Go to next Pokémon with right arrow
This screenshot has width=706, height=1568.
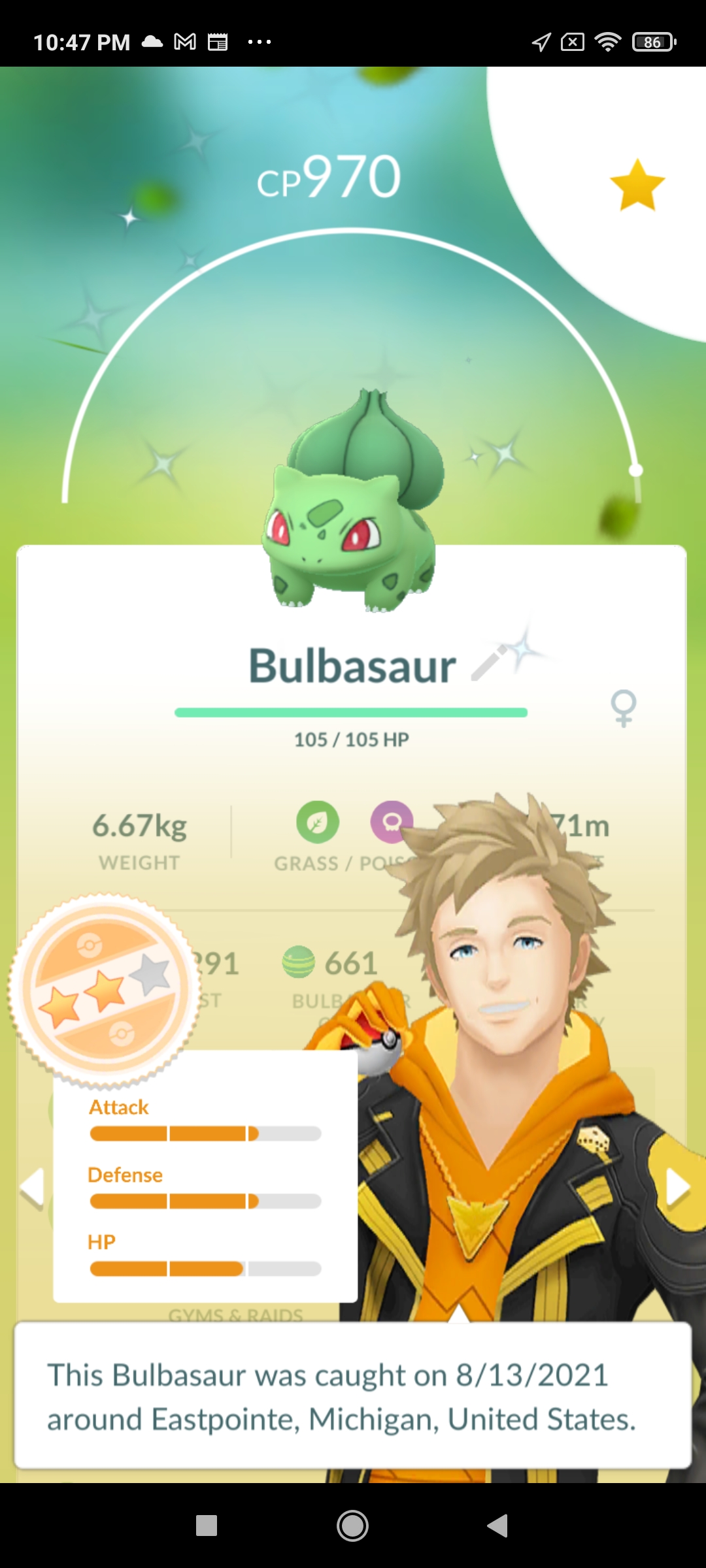point(677,1186)
